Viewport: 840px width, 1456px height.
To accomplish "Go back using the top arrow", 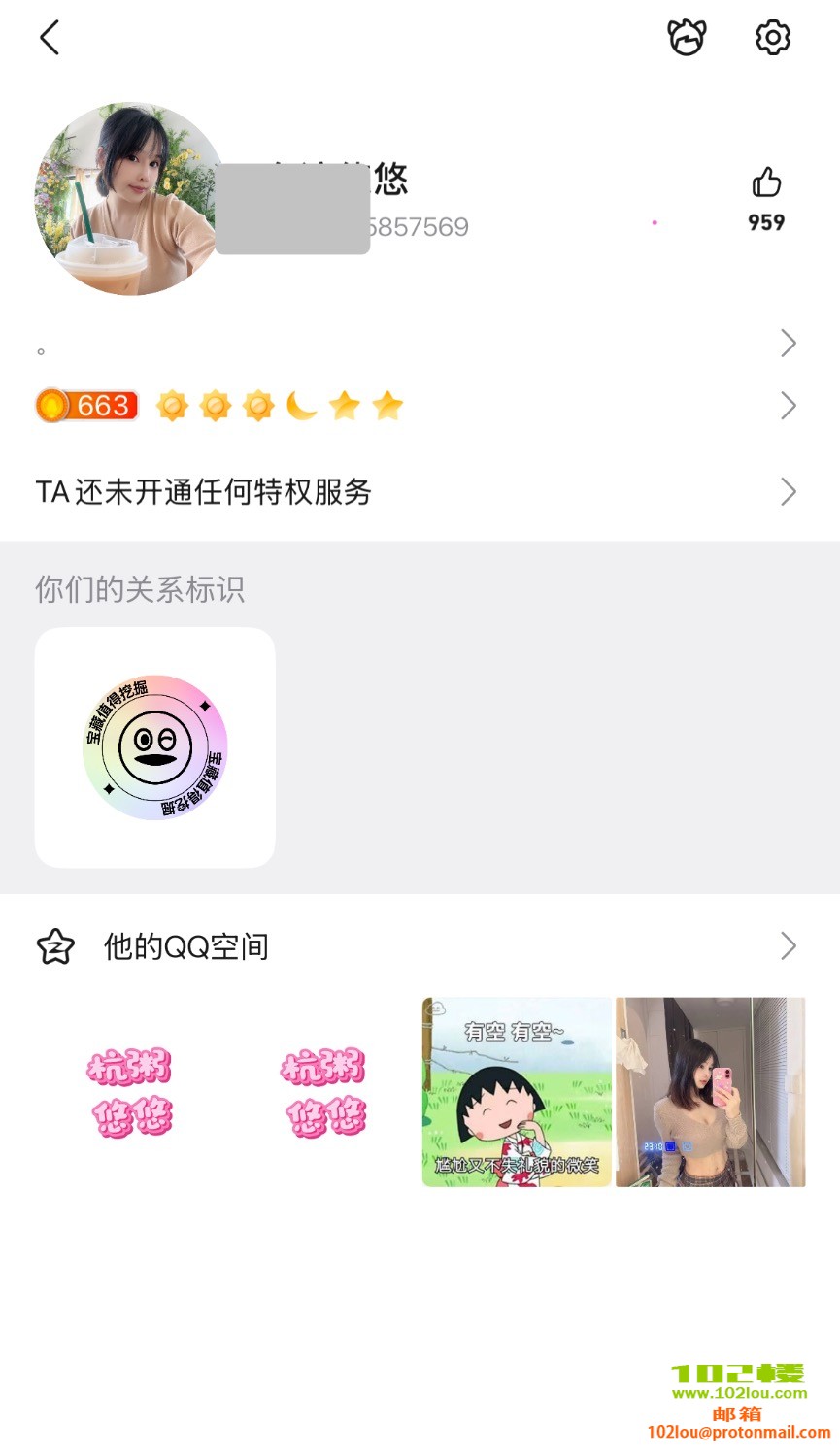I will (50, 38).
